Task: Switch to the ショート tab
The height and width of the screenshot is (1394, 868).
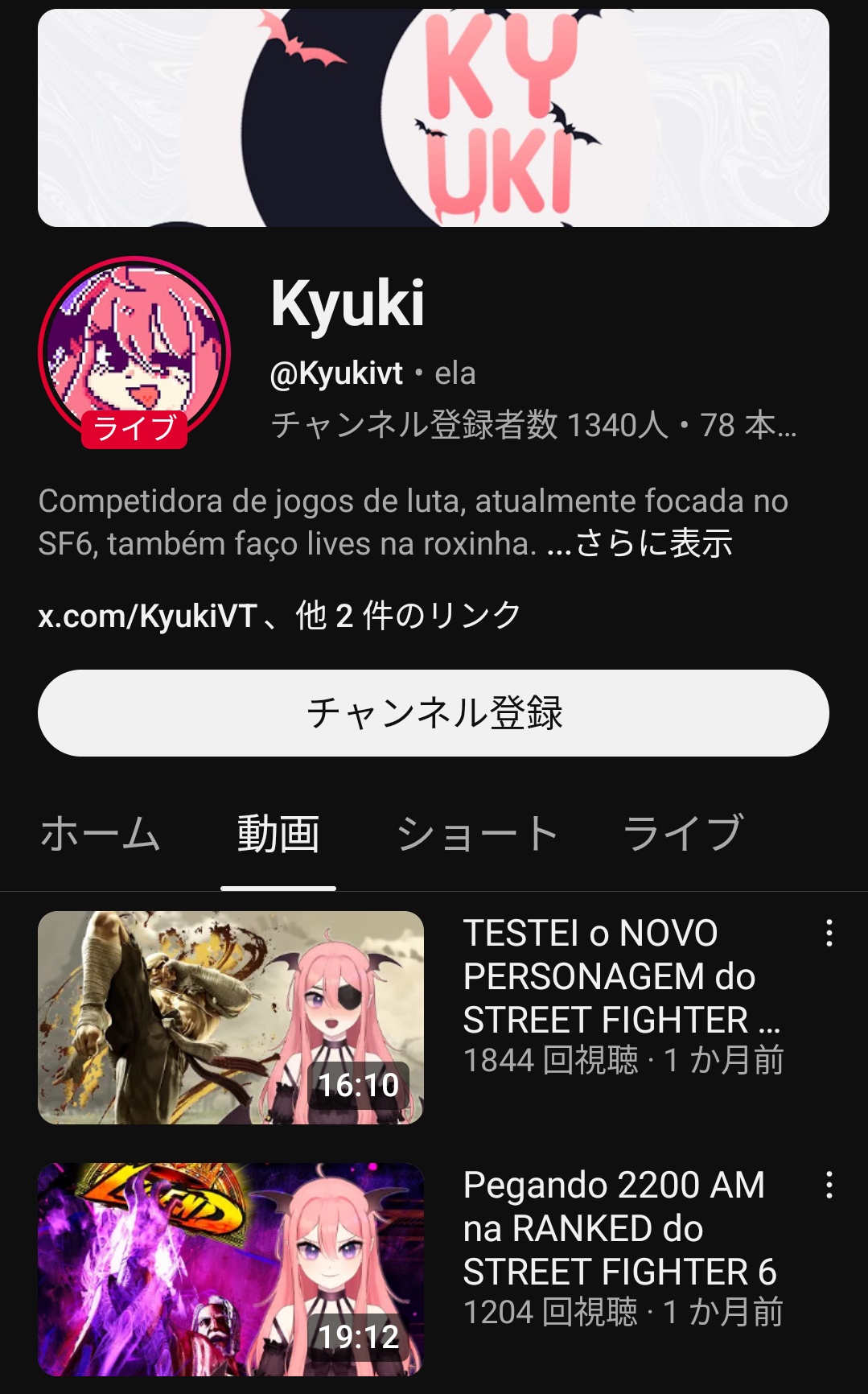Action: 478,834
